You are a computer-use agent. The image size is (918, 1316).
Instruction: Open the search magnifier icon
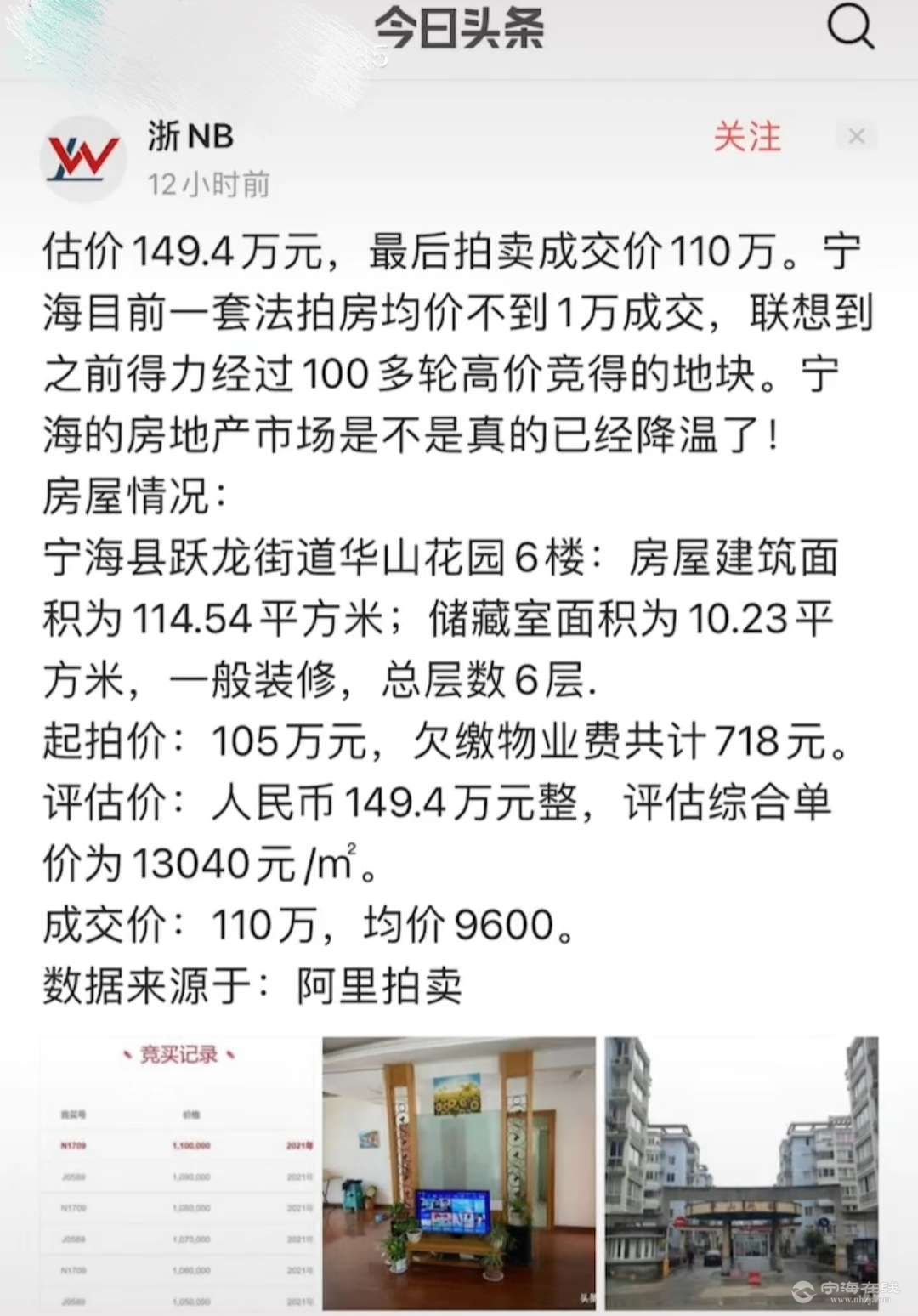[851, 28]
